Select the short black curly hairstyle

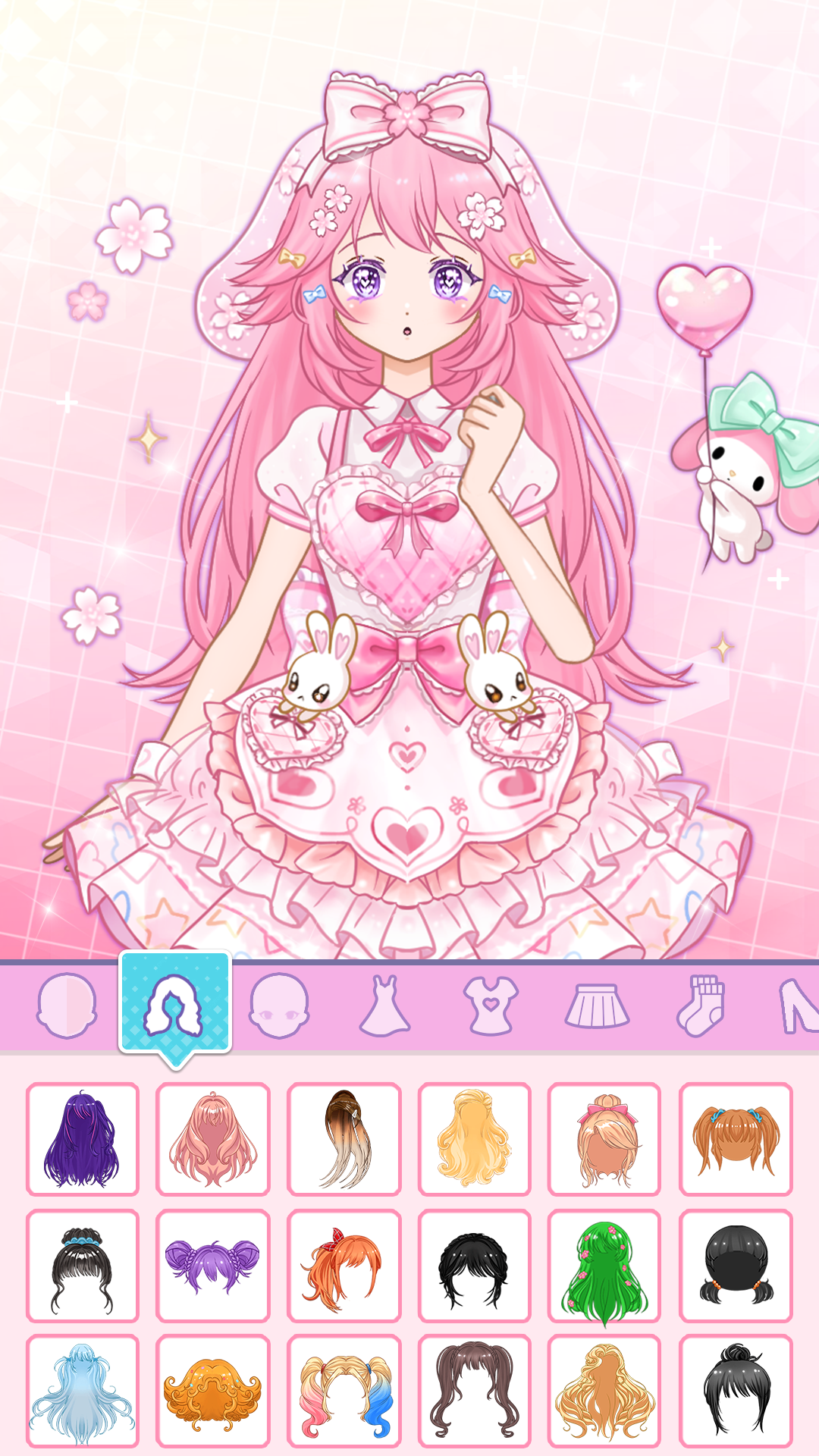[474, 1266]
